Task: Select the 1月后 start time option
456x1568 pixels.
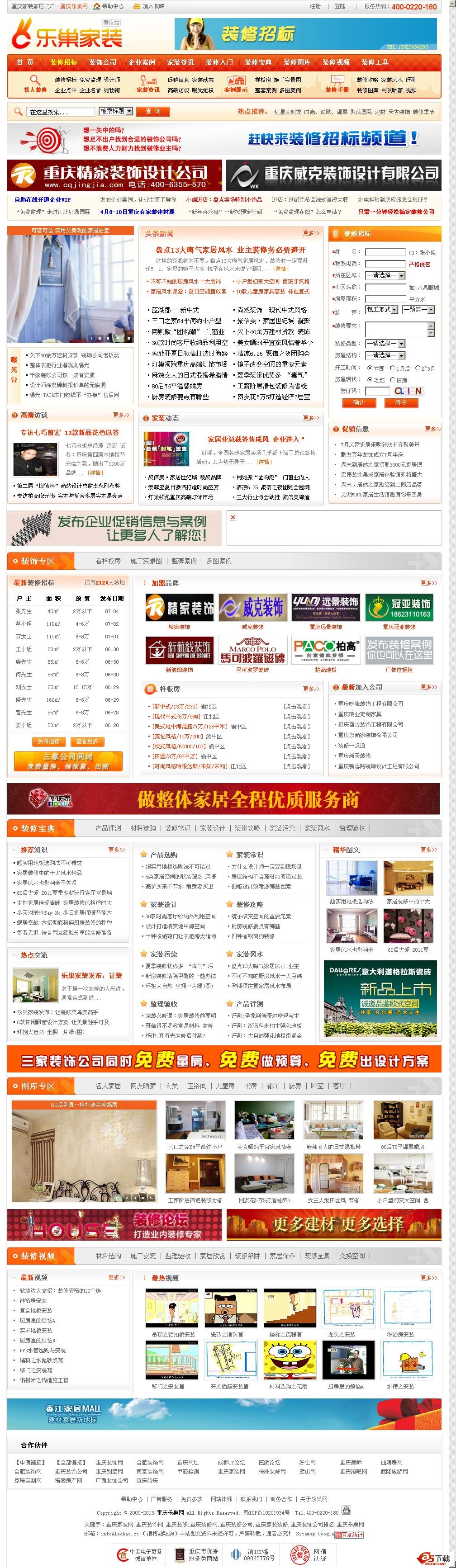Action: click(391, 368)
